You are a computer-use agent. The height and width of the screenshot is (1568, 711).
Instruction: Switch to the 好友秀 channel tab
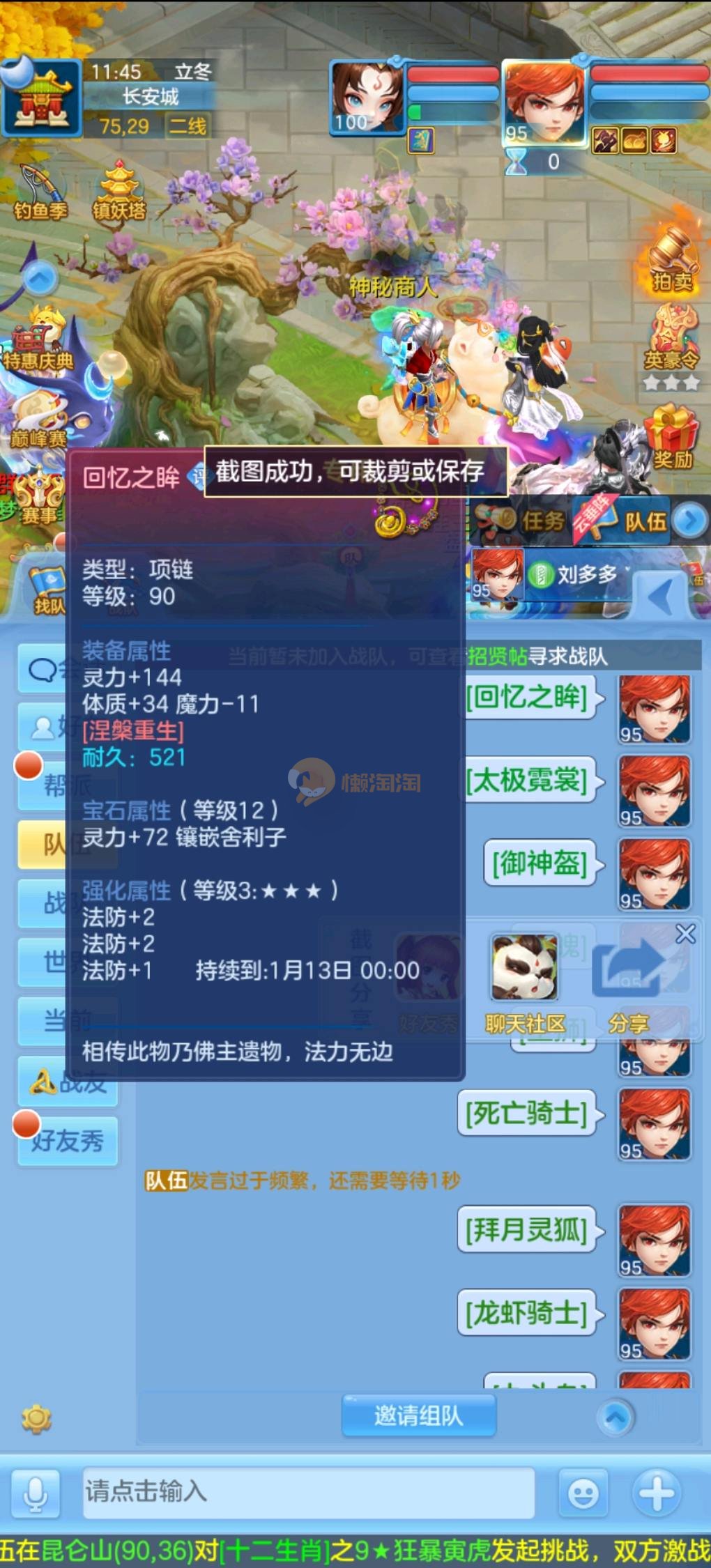[x=68, y=1141]
